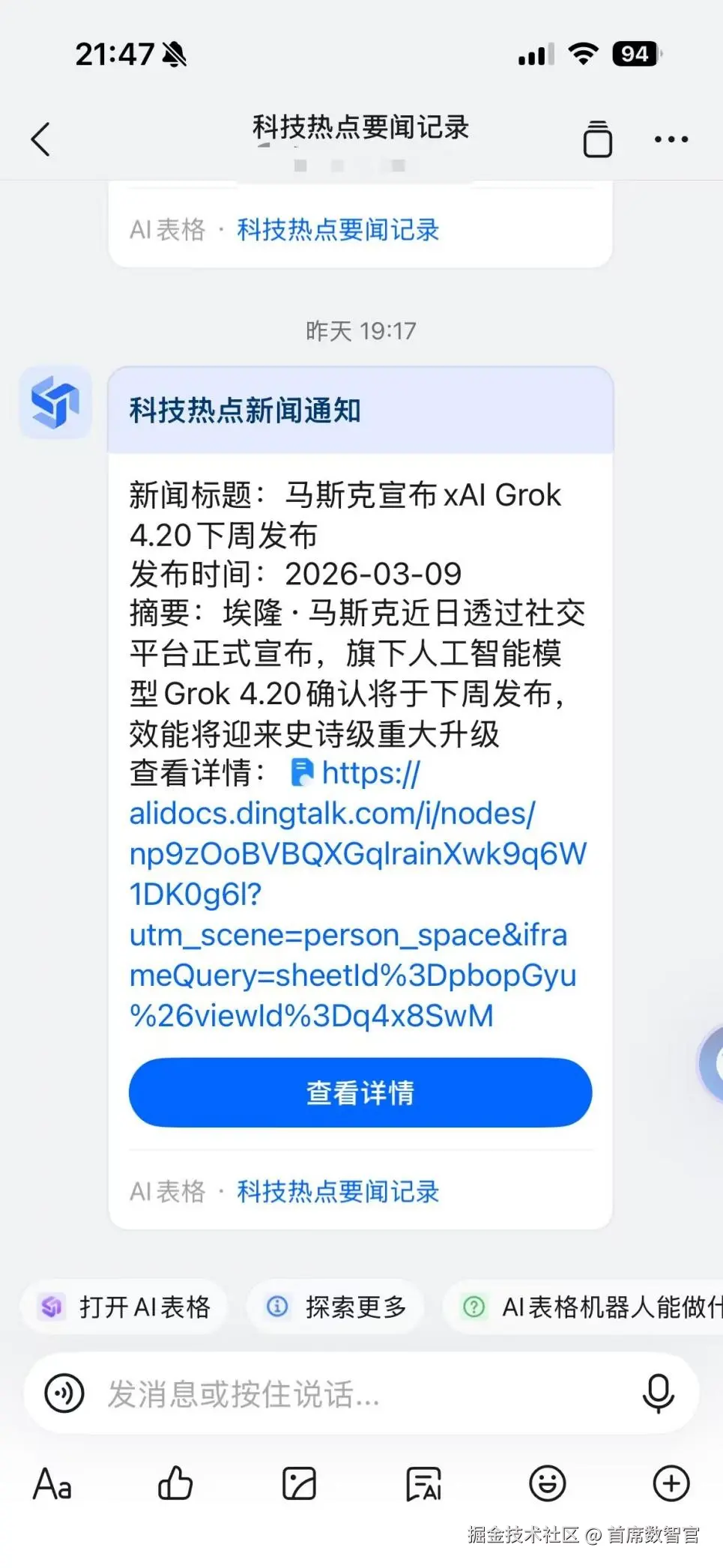The image size is (723, 1568).
Task: Tap the microphone icon in the input bar
Action: tap(658, 1393)
